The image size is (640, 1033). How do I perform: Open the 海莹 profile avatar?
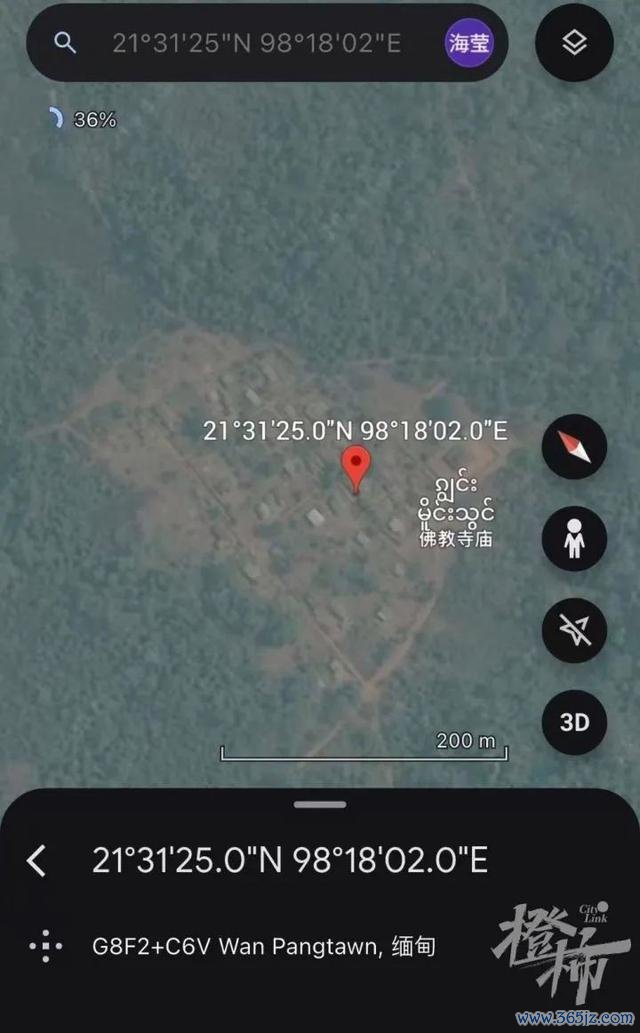[x=469, y=43]
